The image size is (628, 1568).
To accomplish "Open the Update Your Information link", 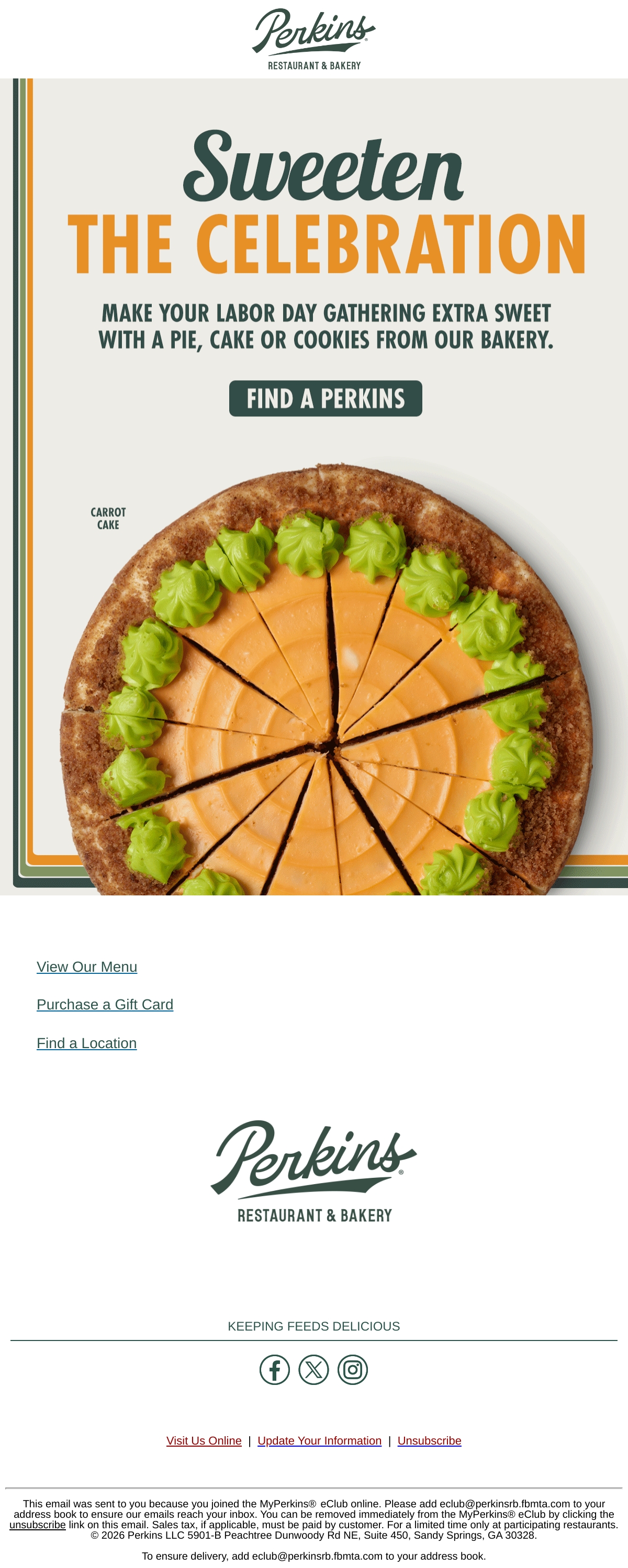I will [x=320, y=1441].
